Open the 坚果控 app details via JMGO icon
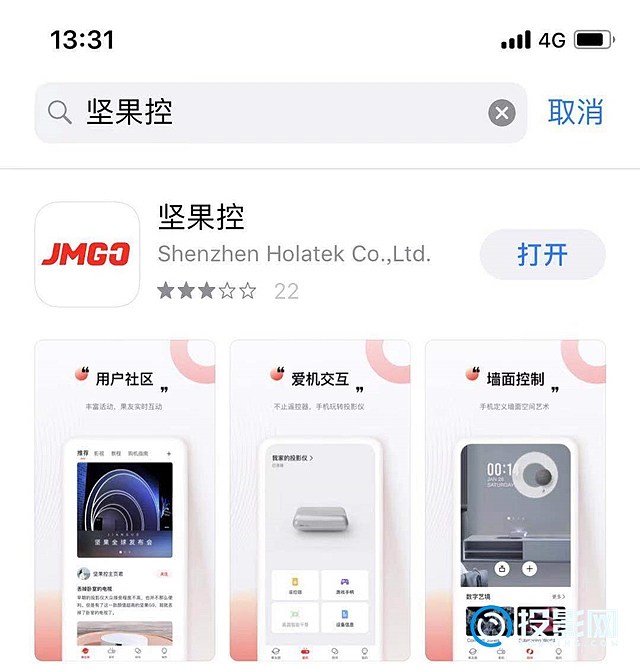The width and height of the screenshot is (640, 670). tap(87, 254)
